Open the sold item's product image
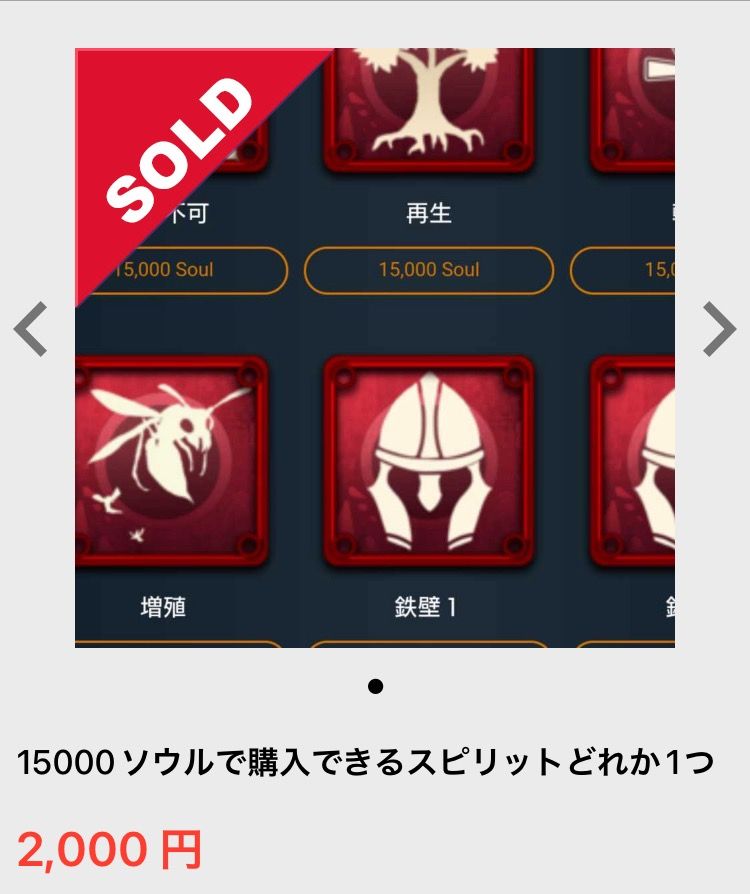750x894 pixels. [x=375, y=347]
